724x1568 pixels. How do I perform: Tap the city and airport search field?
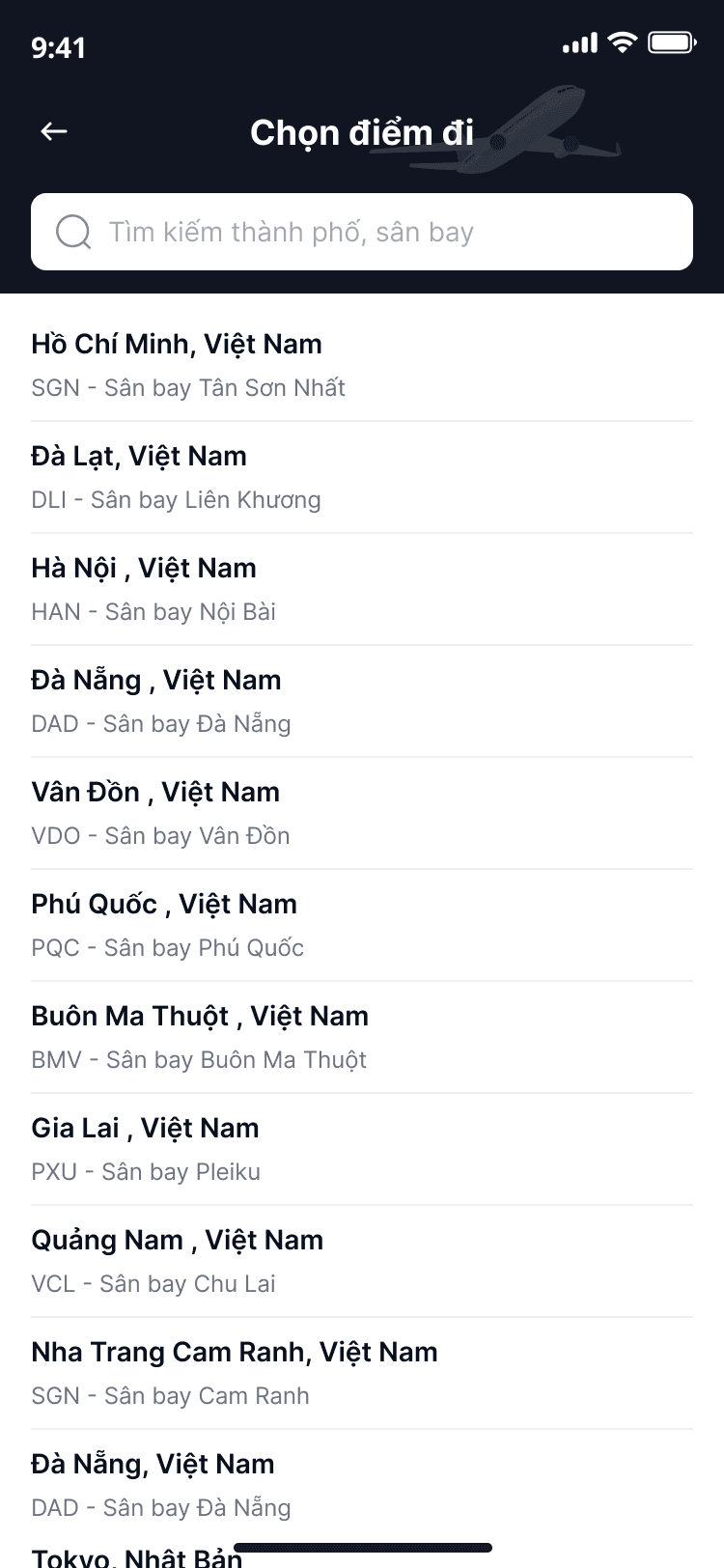[362, 232]
